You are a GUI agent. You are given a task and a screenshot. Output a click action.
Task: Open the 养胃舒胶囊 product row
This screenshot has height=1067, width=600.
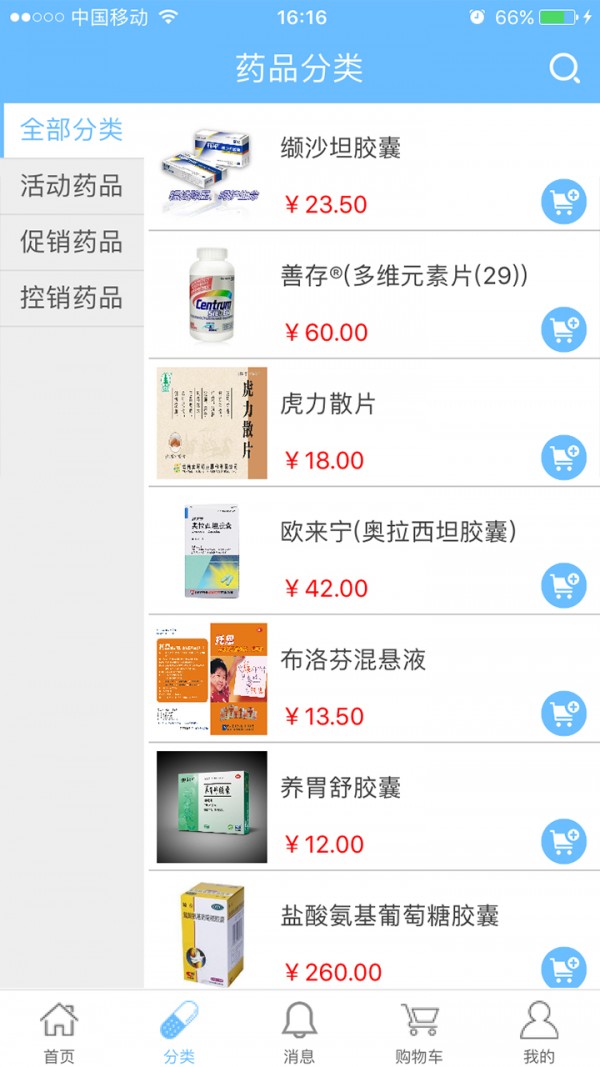pyautogui.click(x=340, y=789)
